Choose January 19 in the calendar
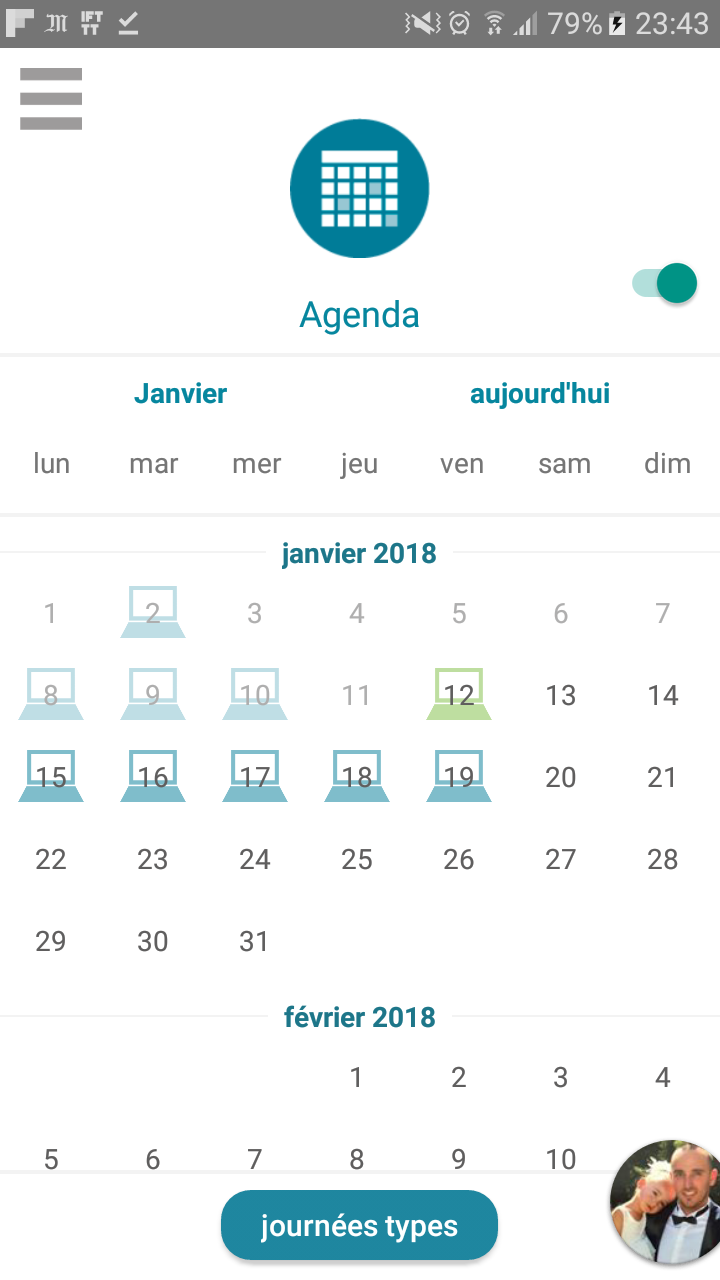 459,776
